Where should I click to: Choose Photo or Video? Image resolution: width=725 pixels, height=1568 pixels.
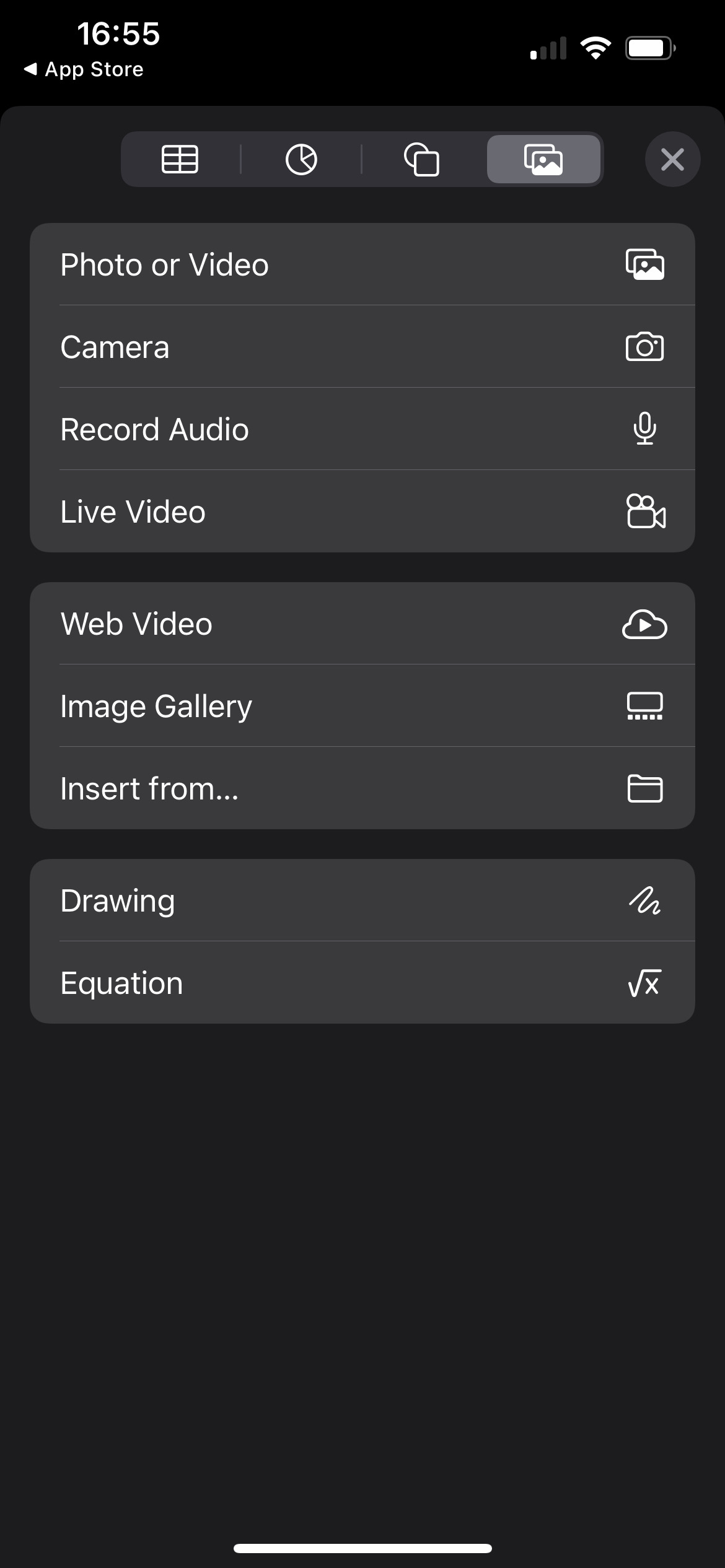click(362, 264)
